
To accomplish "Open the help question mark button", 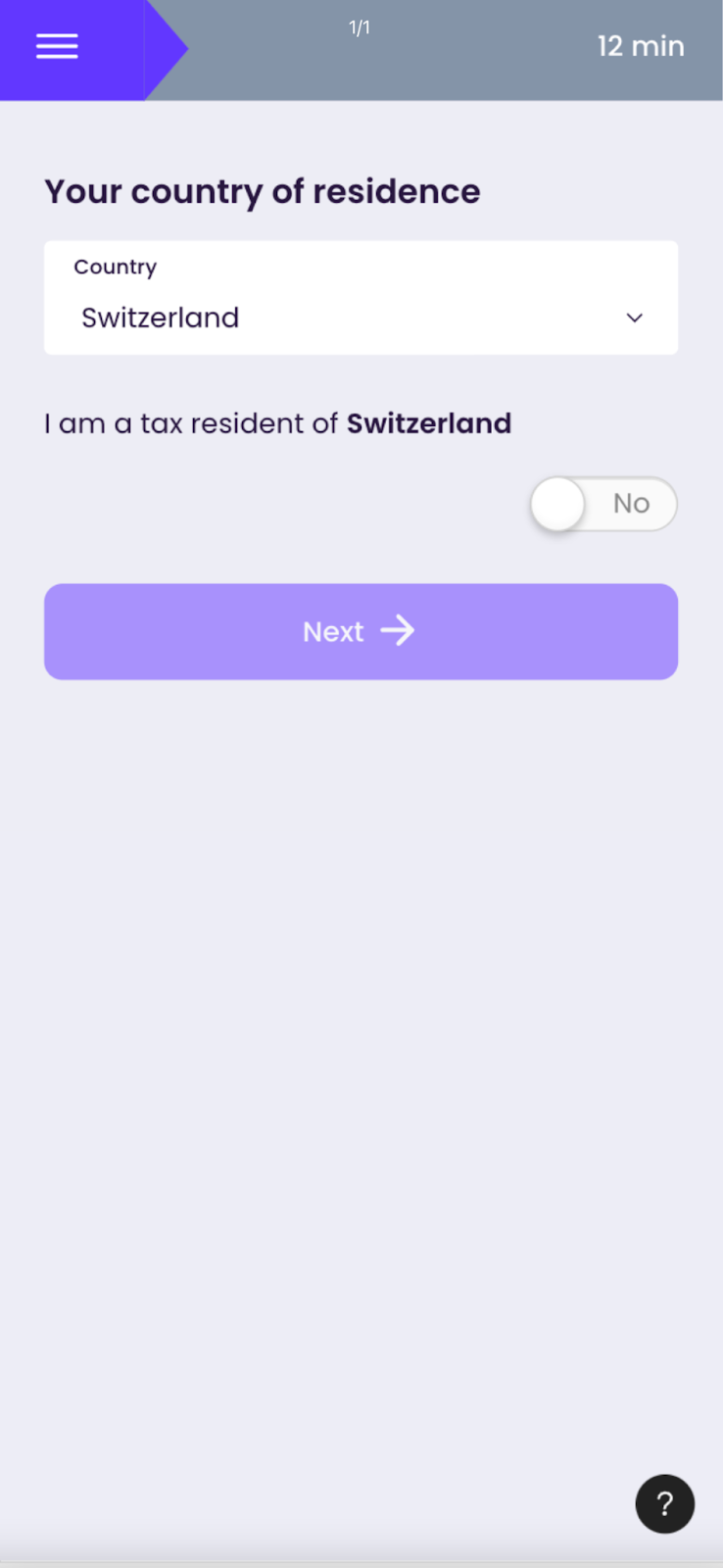I will tap(664, 1503).
